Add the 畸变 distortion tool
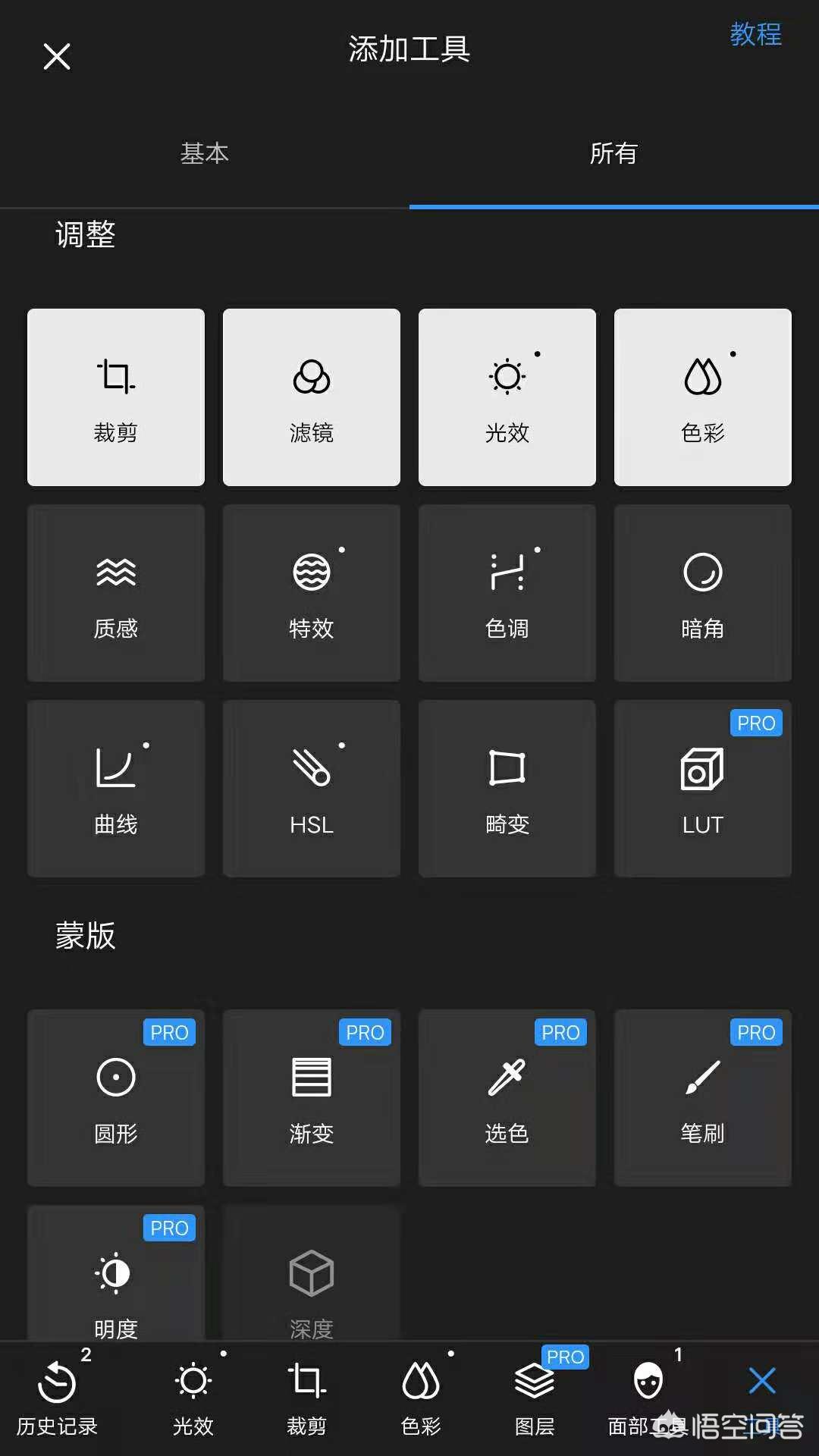 pyautogui.click(x=507, y=788)
